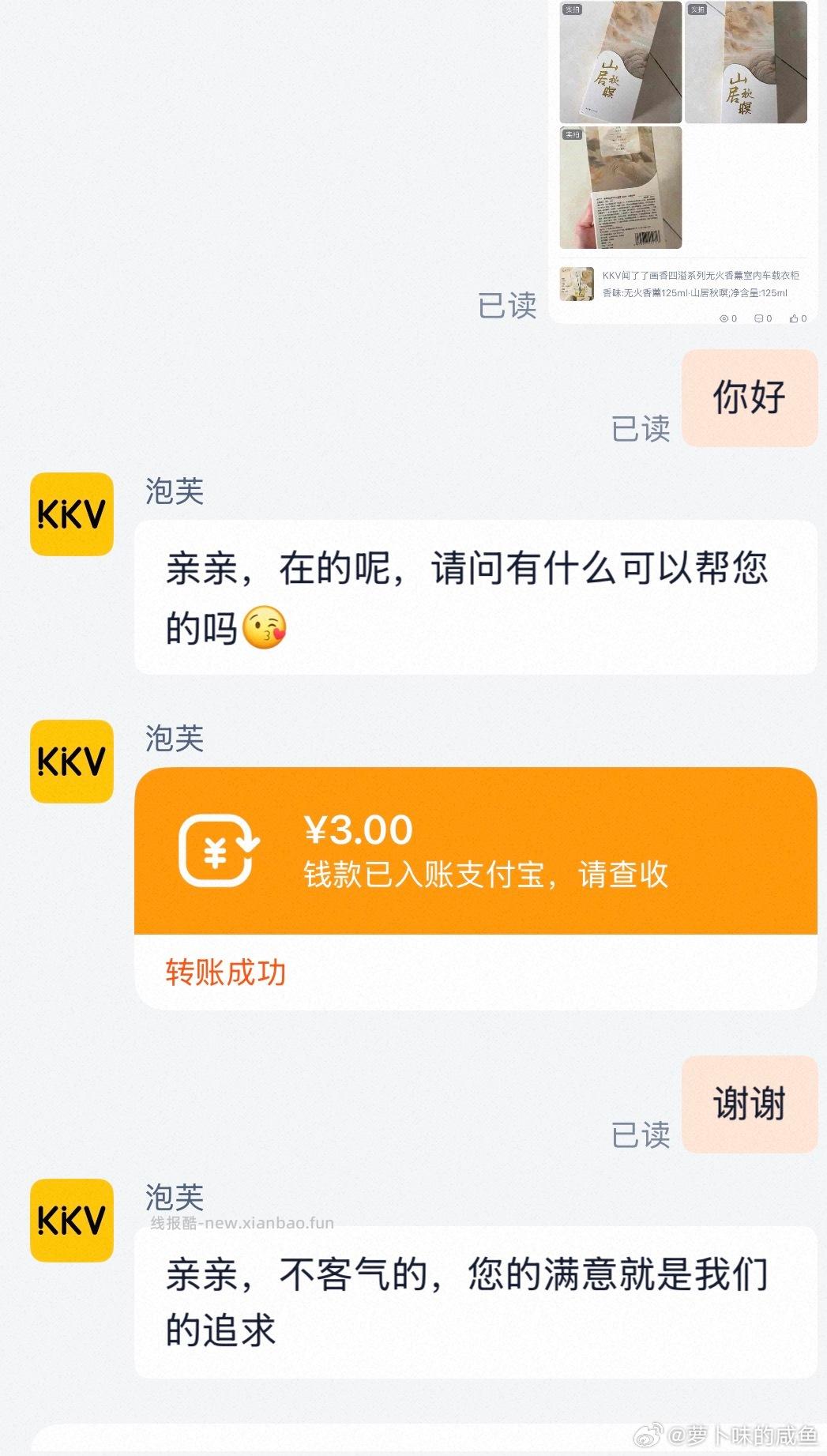Open the comment icon on the product card
The width and height of the screenshot is (827, 1456).
point(761,318)
